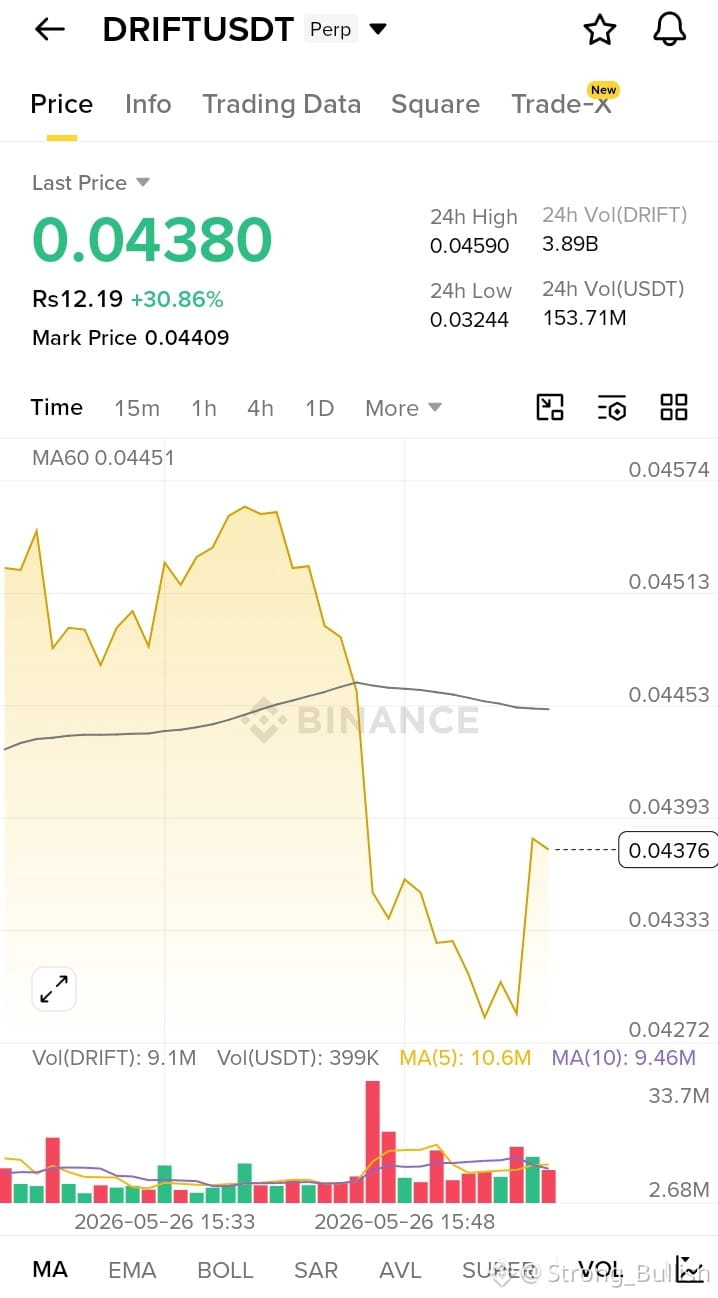Select the EMA indicator
Image resolution: width=718 pixels, height=1298 pixels.
click(132, 1270)
